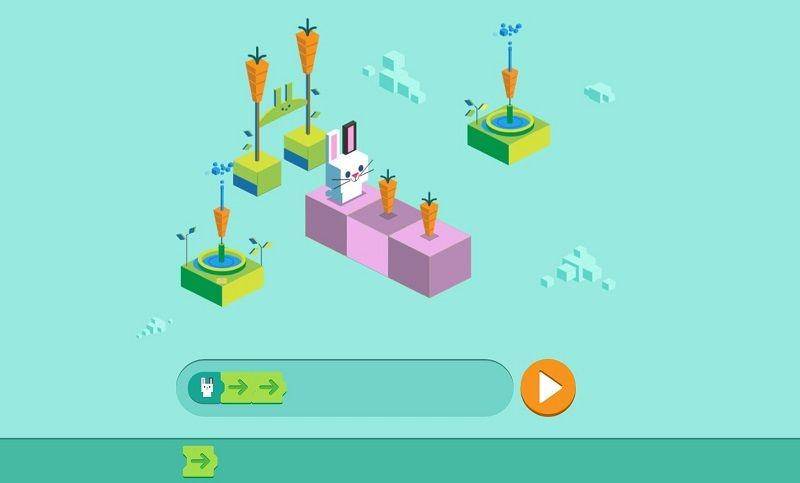
Task: Tap the second forward arrow block in the sequence
Action: coord(269,387)
